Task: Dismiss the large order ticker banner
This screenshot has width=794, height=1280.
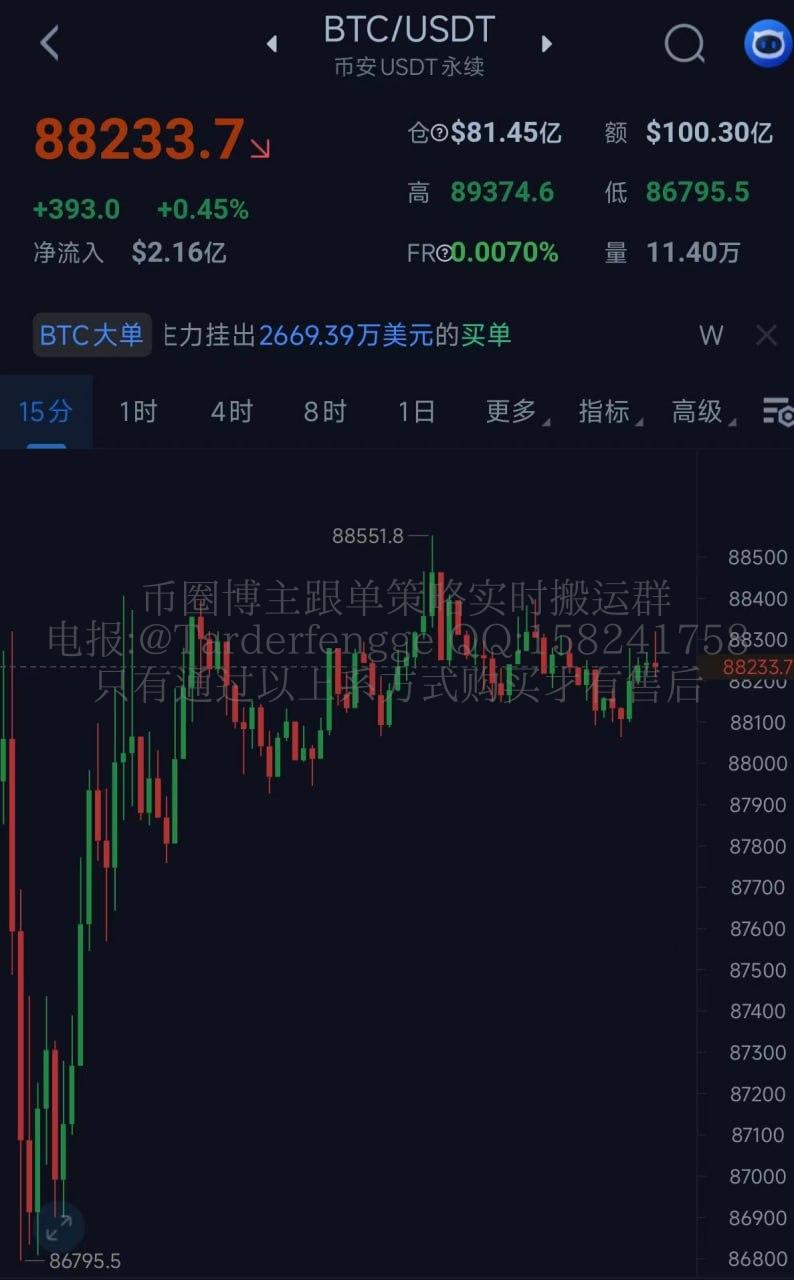Action: click(x=766, y=335)
